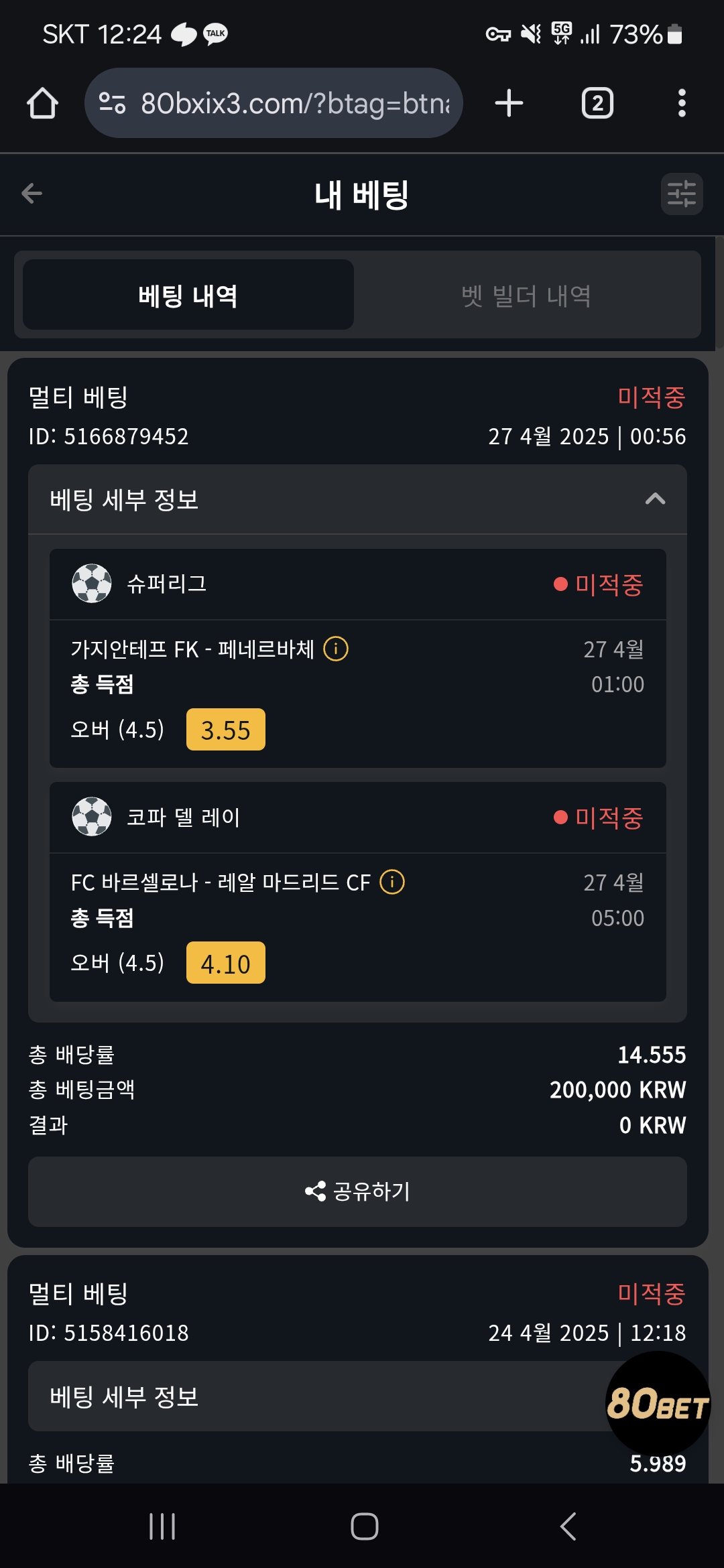
Task: Tap the system home button
Action: click(x=364, y=1526)
